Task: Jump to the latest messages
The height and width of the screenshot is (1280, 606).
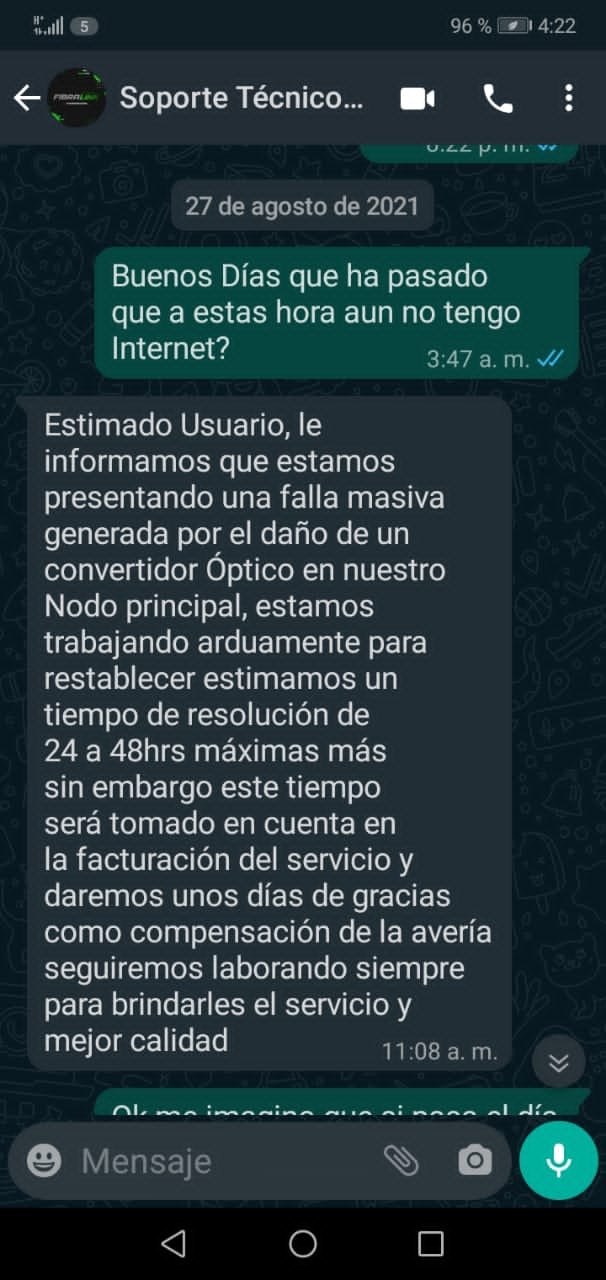Action: 558,1062
